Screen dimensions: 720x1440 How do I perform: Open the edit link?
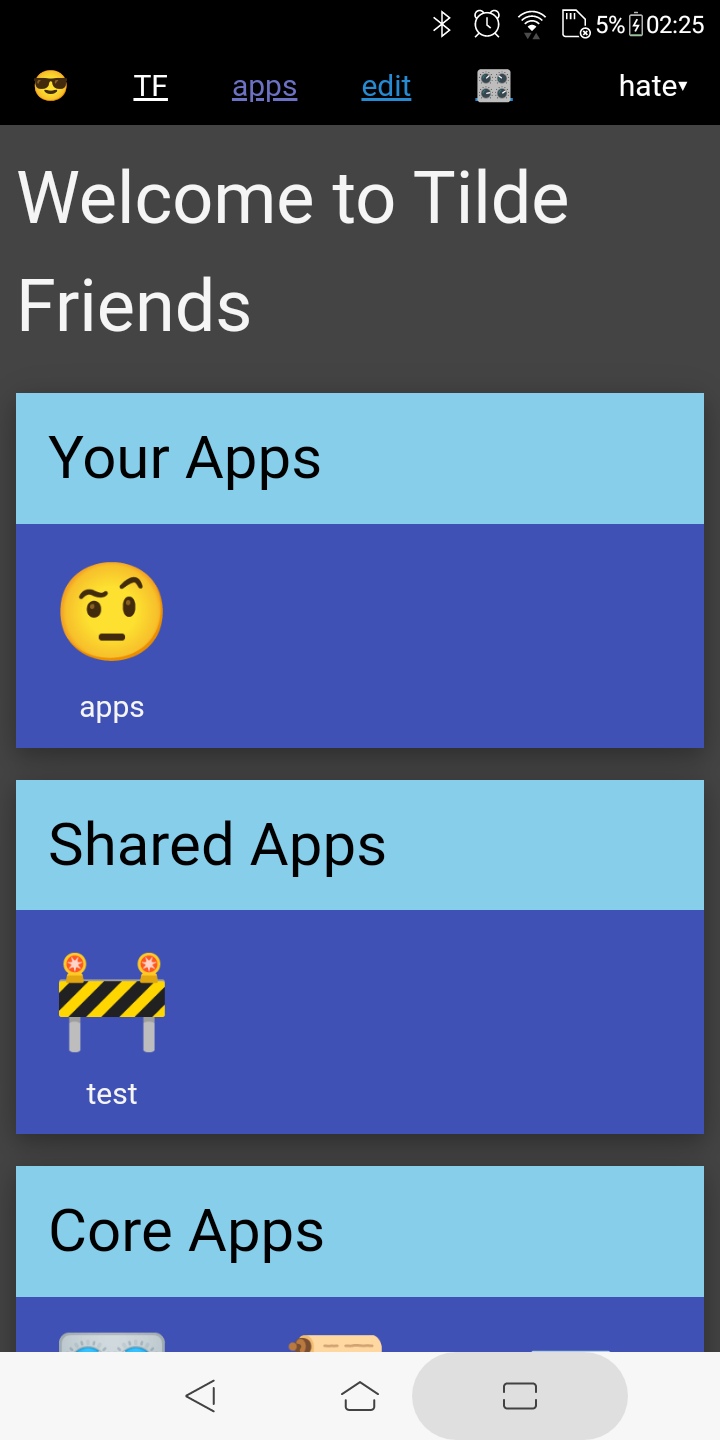[386, 87]
